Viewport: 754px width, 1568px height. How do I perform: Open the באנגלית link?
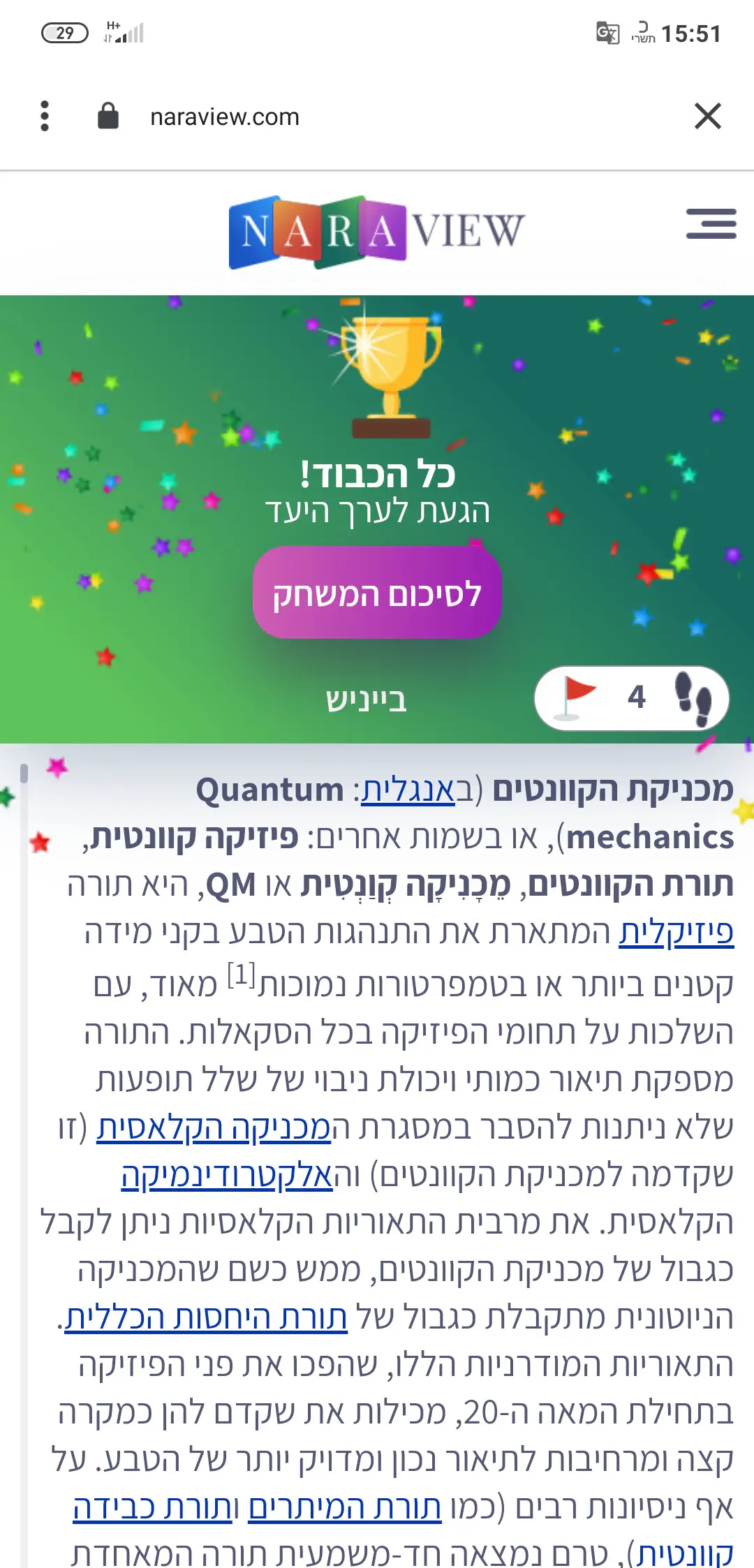pyautogui.click(x=408, y=790)
